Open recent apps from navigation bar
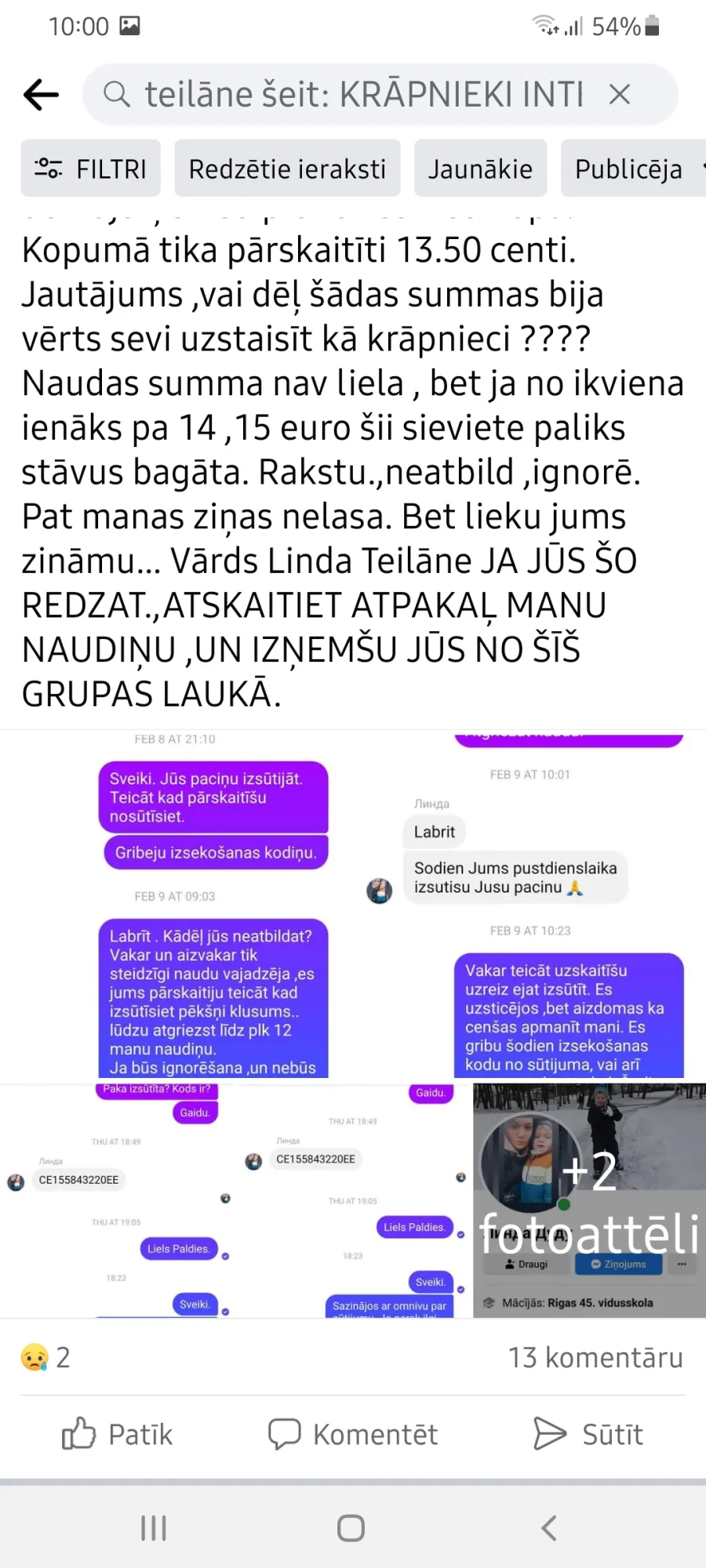The width and height of the screenshot is (706, 1568). [154, 1528]
